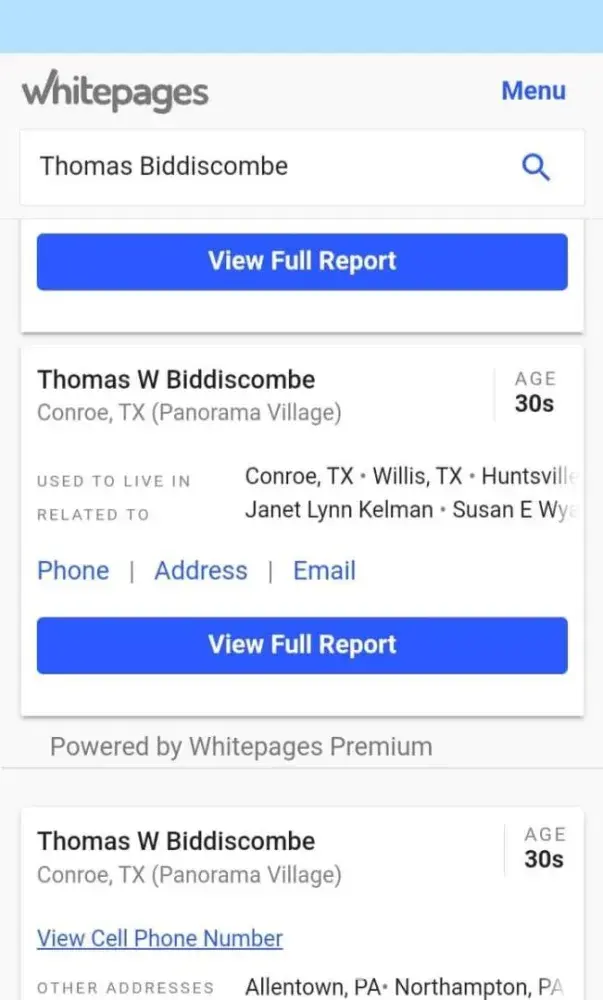View Full Report below the Email link
The image size is (603, 1000).
pos(302,645)
